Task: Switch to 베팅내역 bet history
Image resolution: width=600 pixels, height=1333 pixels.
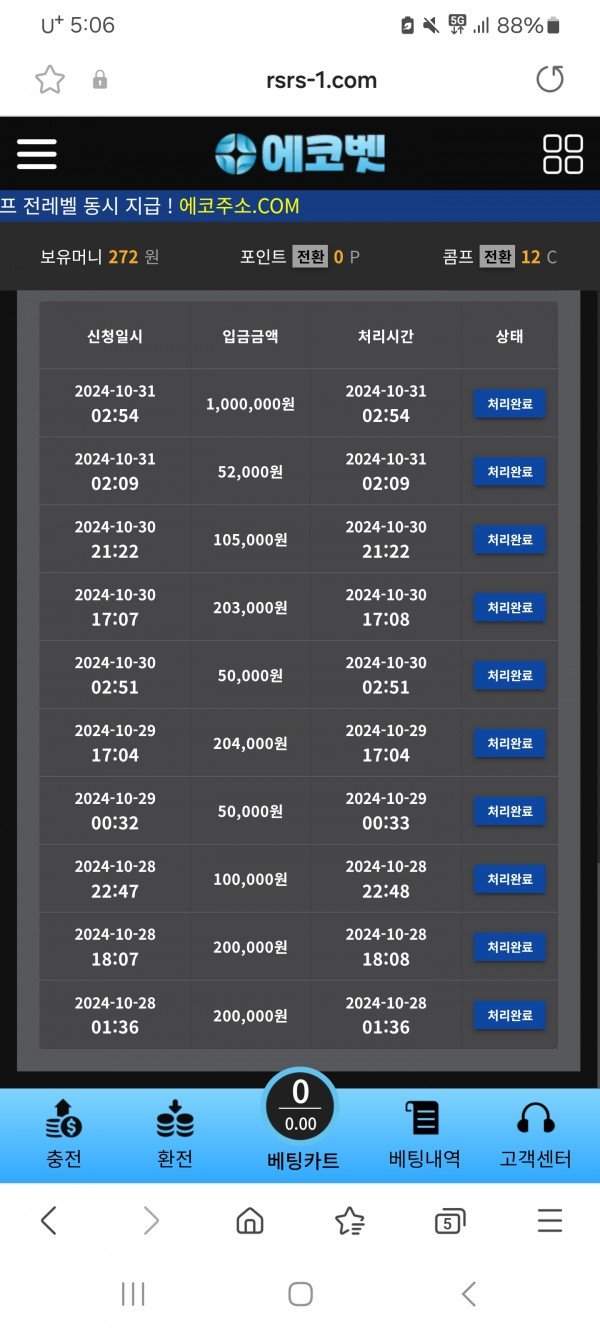Action: point(424,1134)
